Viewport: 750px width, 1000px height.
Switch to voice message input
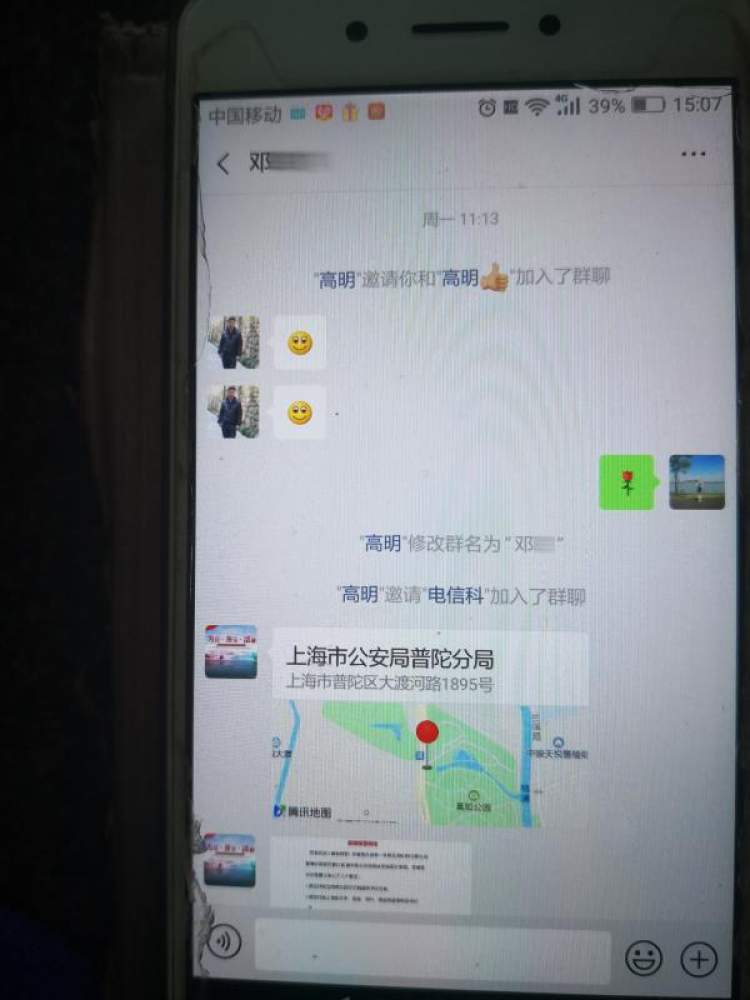click(x=224, y=941)
